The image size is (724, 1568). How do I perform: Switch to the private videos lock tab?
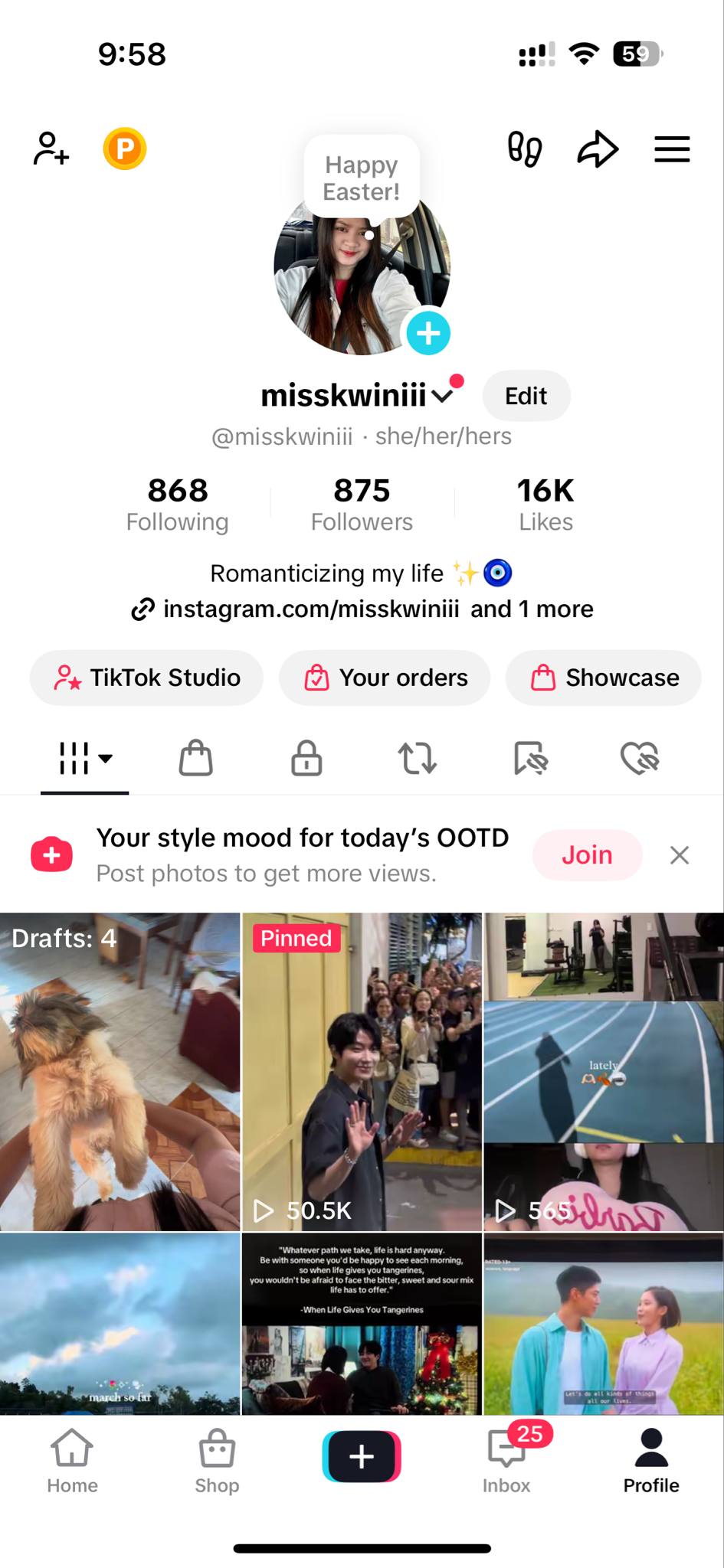(306, 759)
